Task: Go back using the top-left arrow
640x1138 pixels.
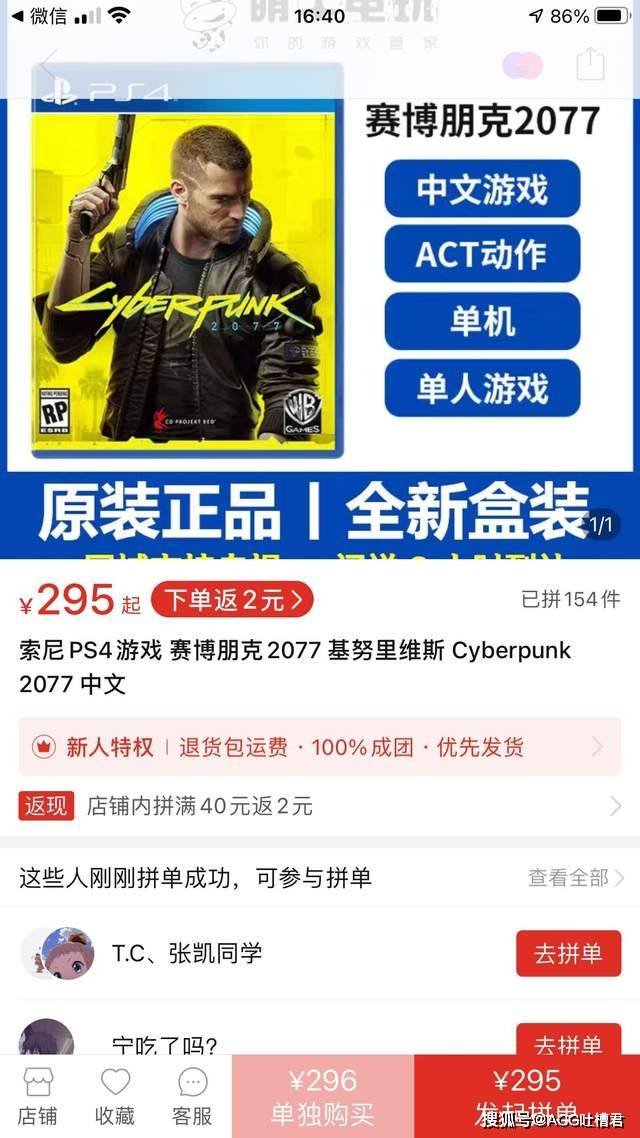Action: click(x=47, y=63)
